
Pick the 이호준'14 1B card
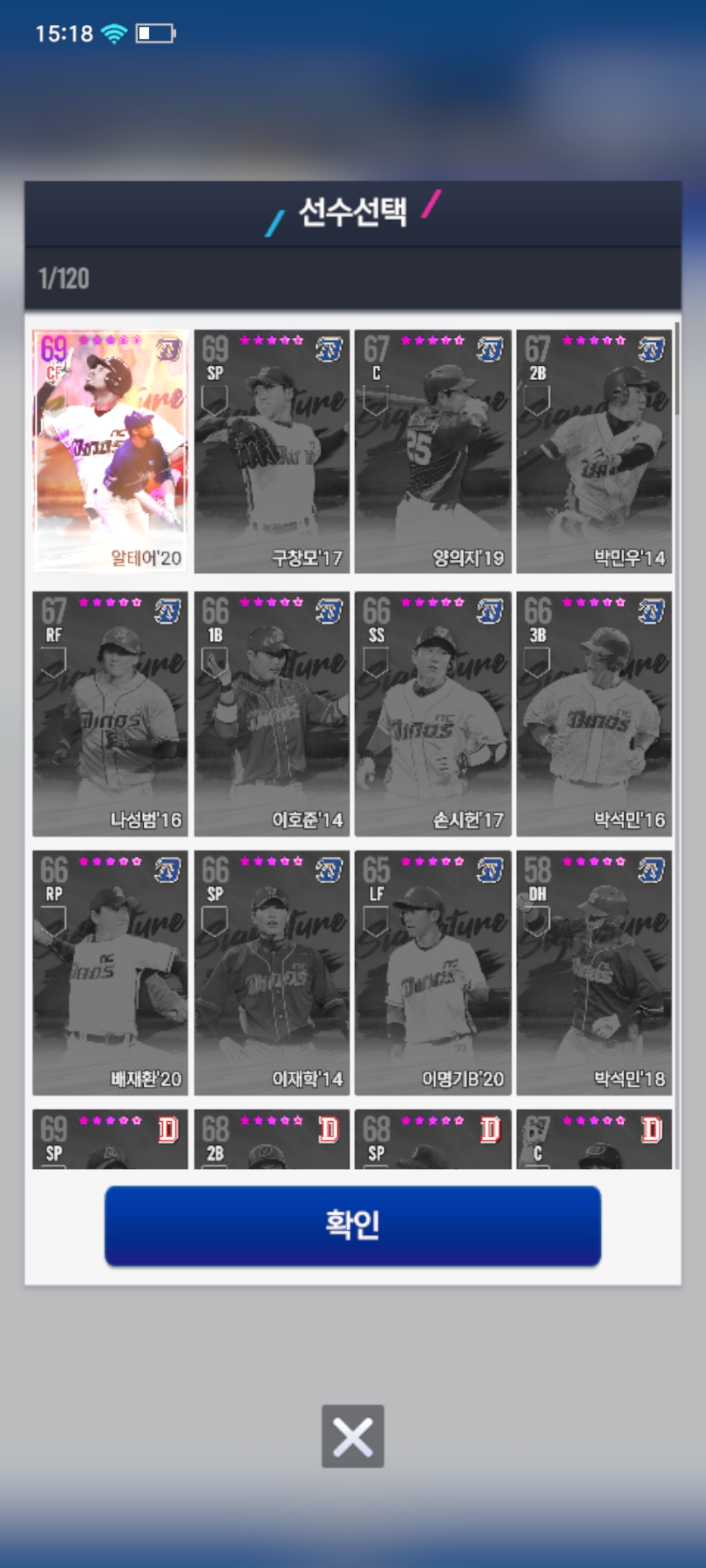click(271, 713)
